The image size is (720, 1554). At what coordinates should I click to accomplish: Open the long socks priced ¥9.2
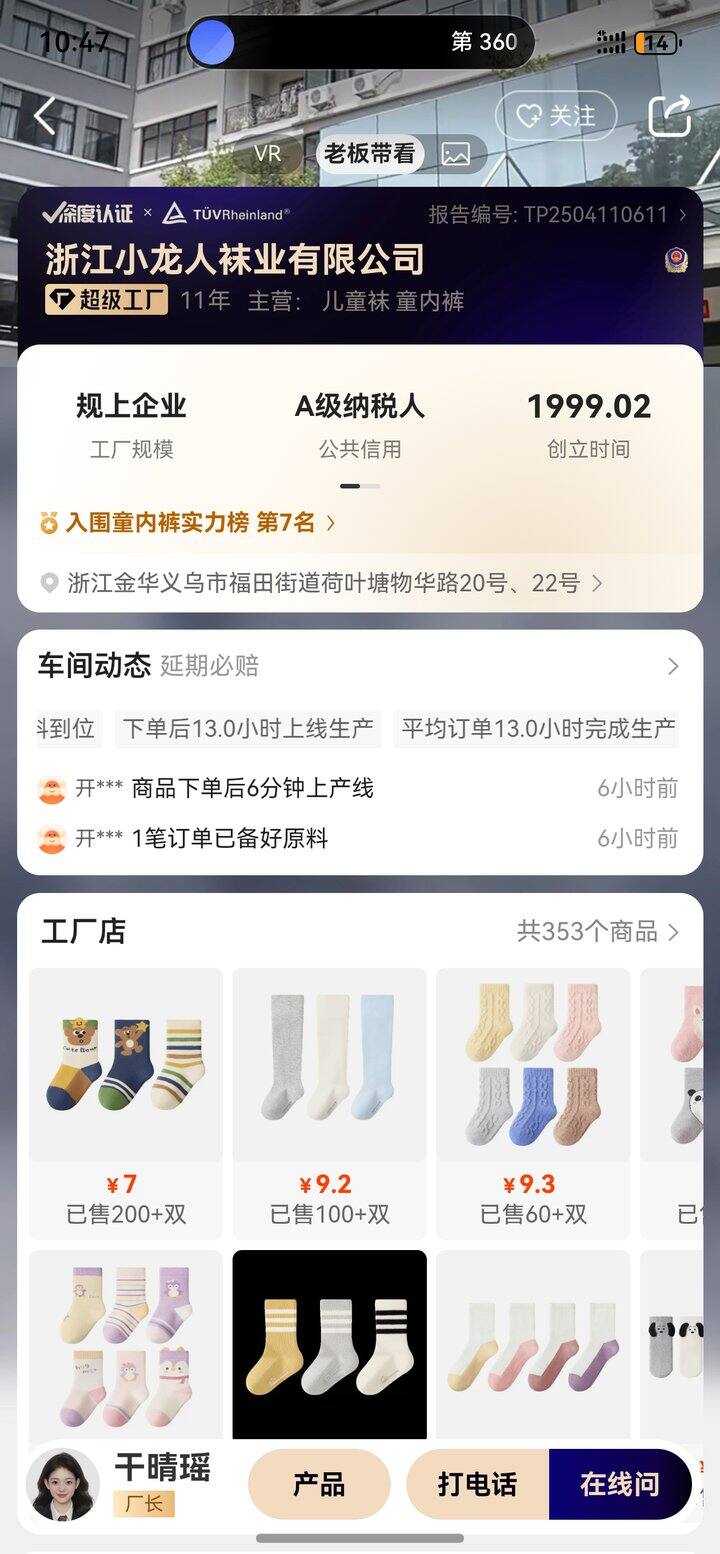click(x=329, y=1066)
